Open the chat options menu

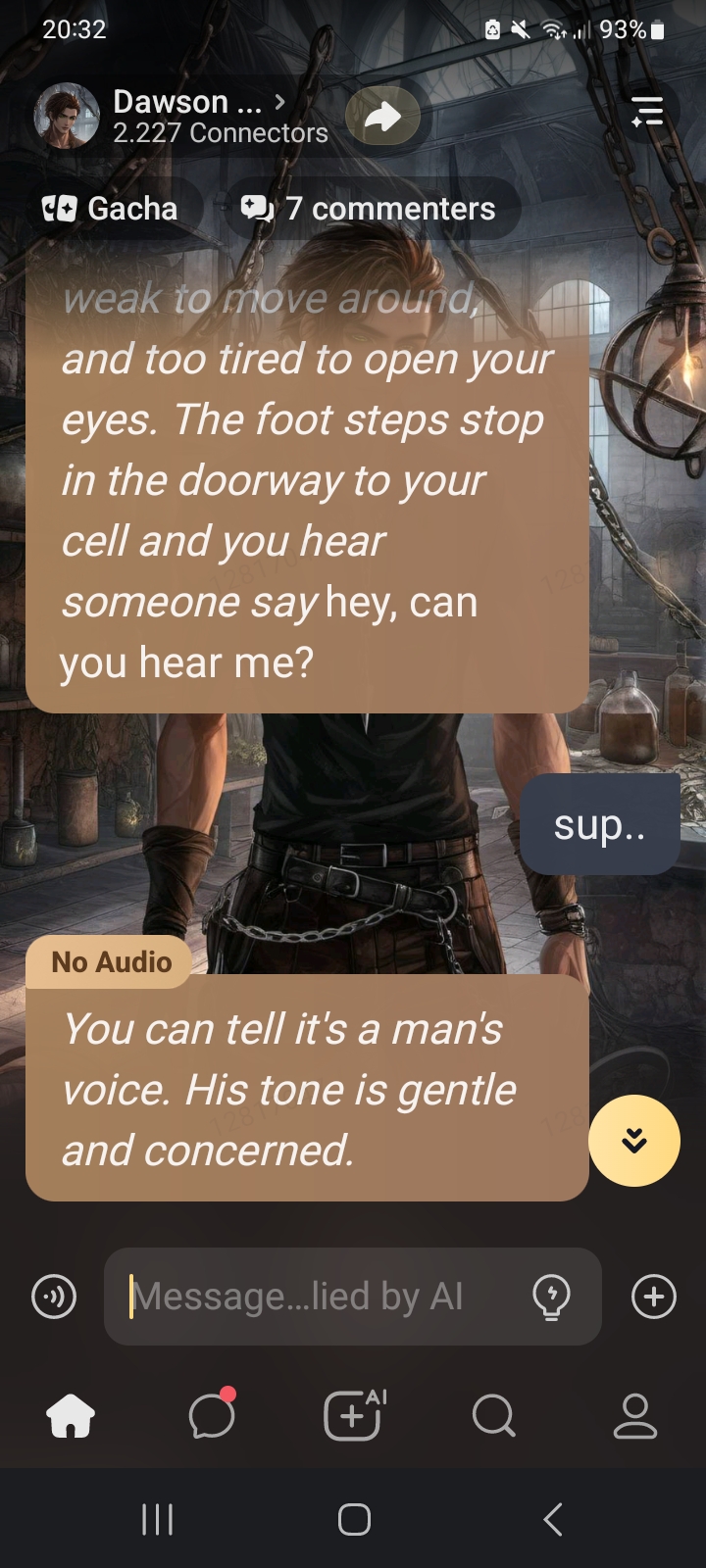pos(646,112)
